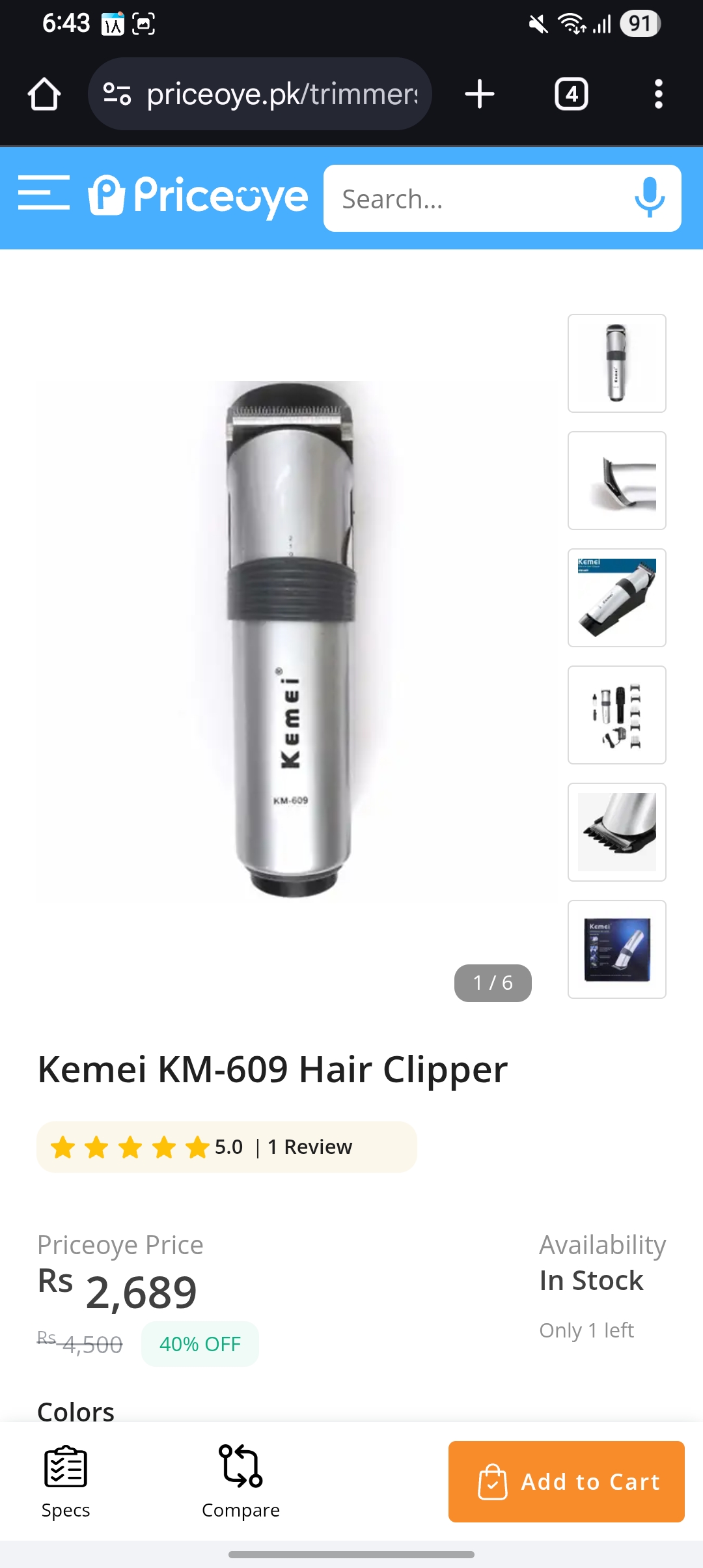Add the hair clipper to cart

pyautogui.click(x=566, y=1481)
